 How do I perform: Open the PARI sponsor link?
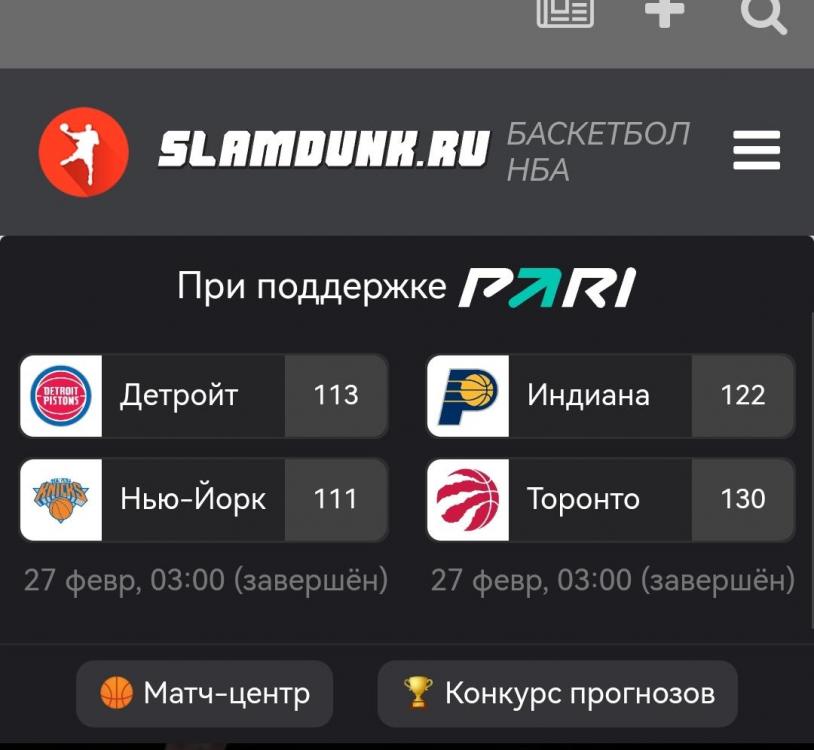547,288
